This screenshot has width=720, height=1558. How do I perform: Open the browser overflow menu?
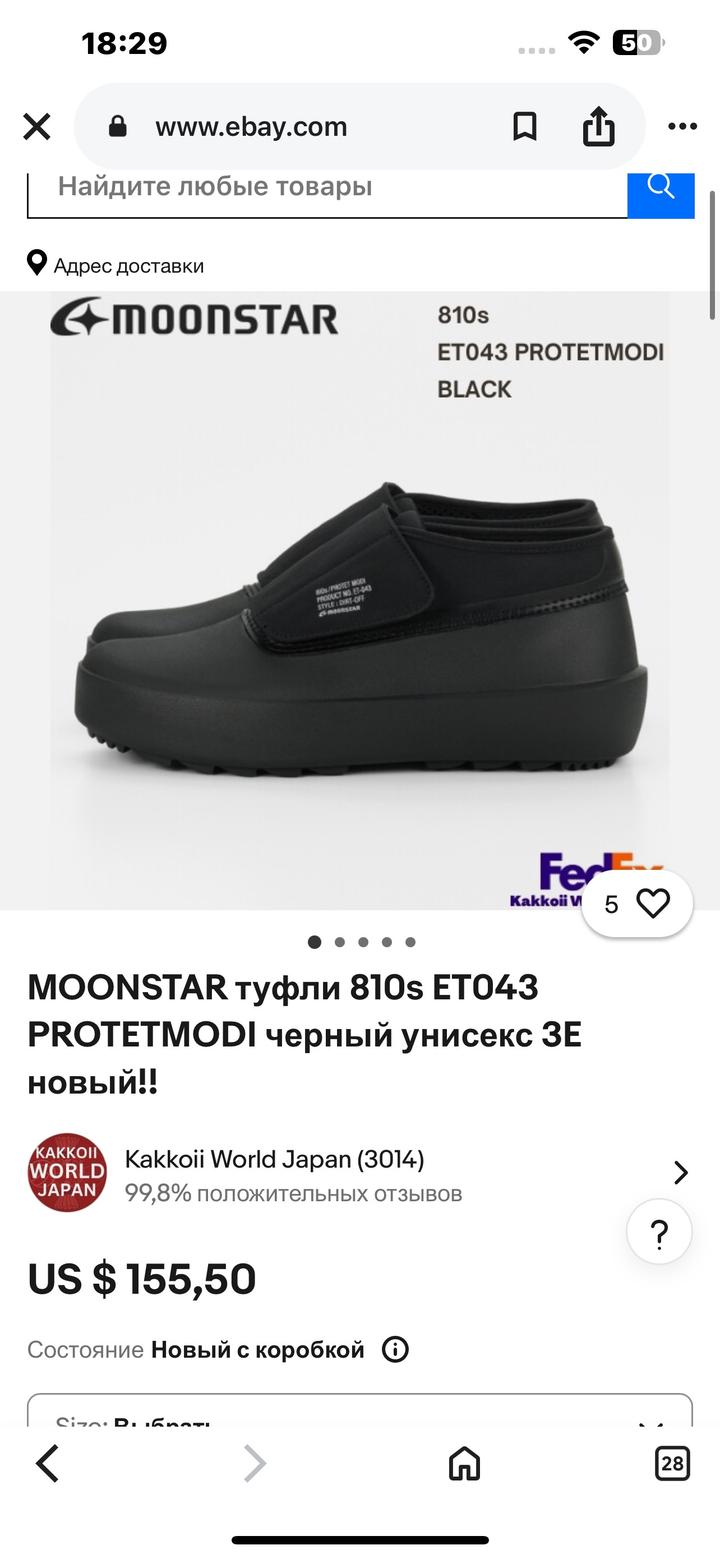(682, 127)
